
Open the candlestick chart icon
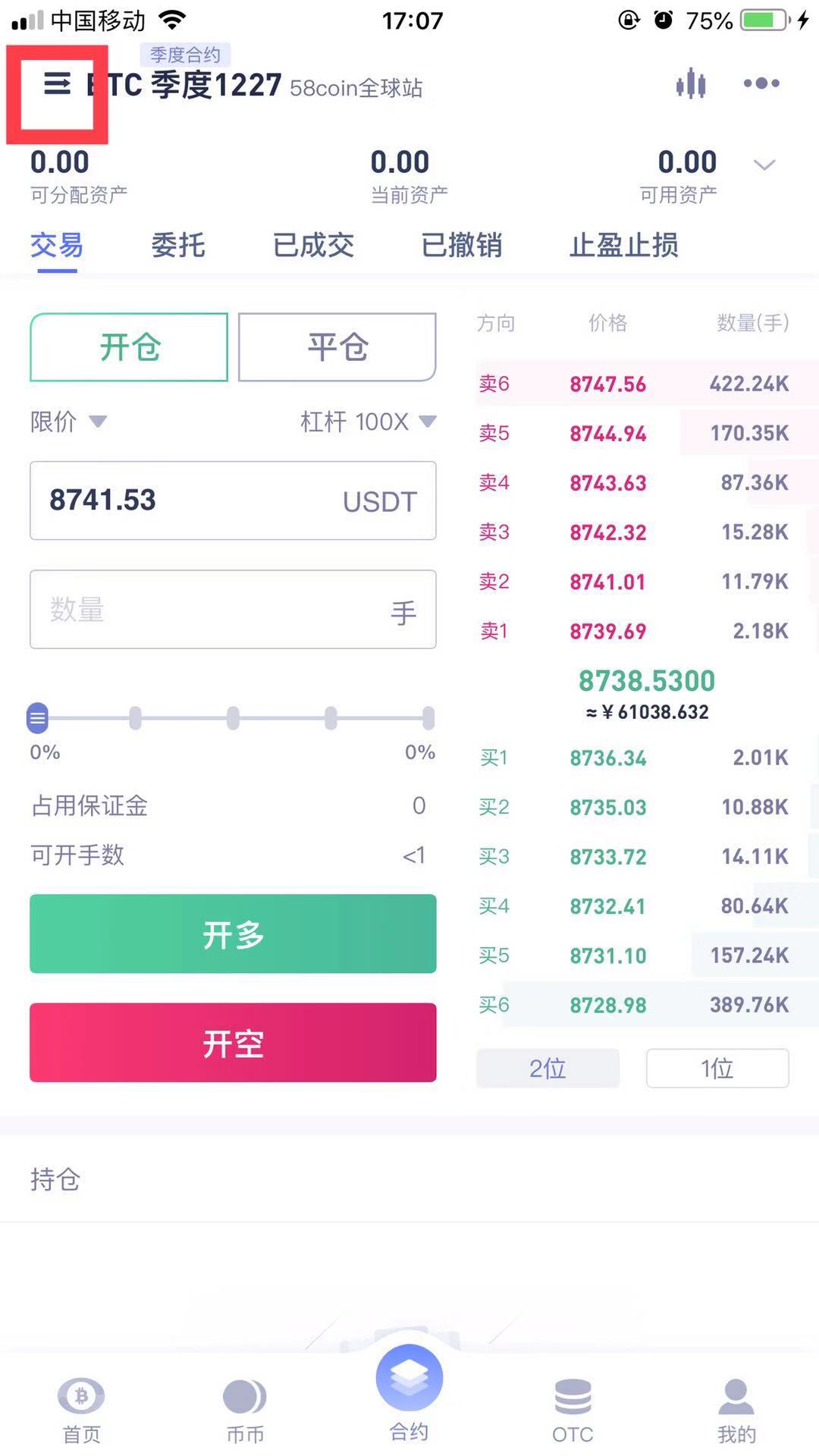coord(691,83)
